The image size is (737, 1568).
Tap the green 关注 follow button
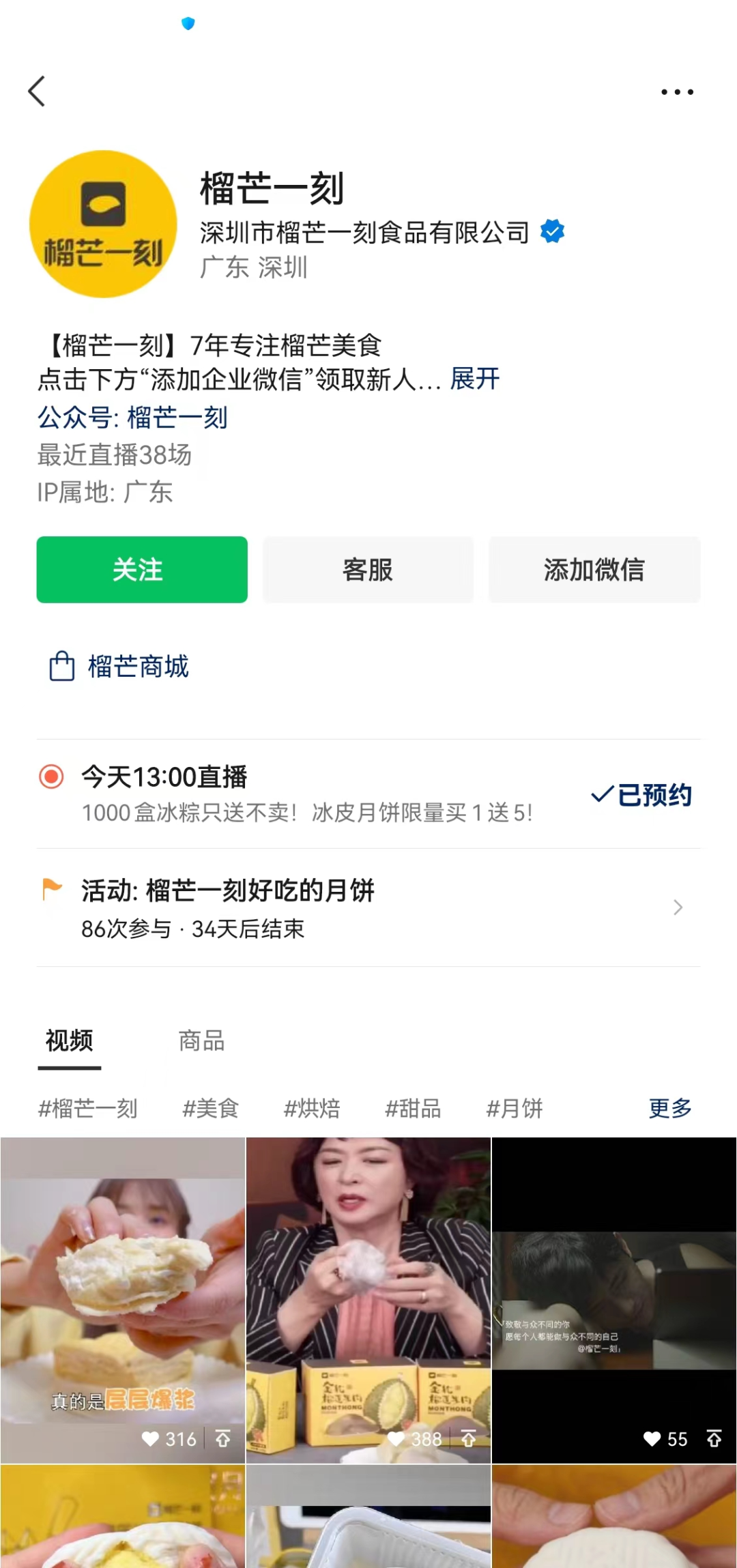pos(142,570)
